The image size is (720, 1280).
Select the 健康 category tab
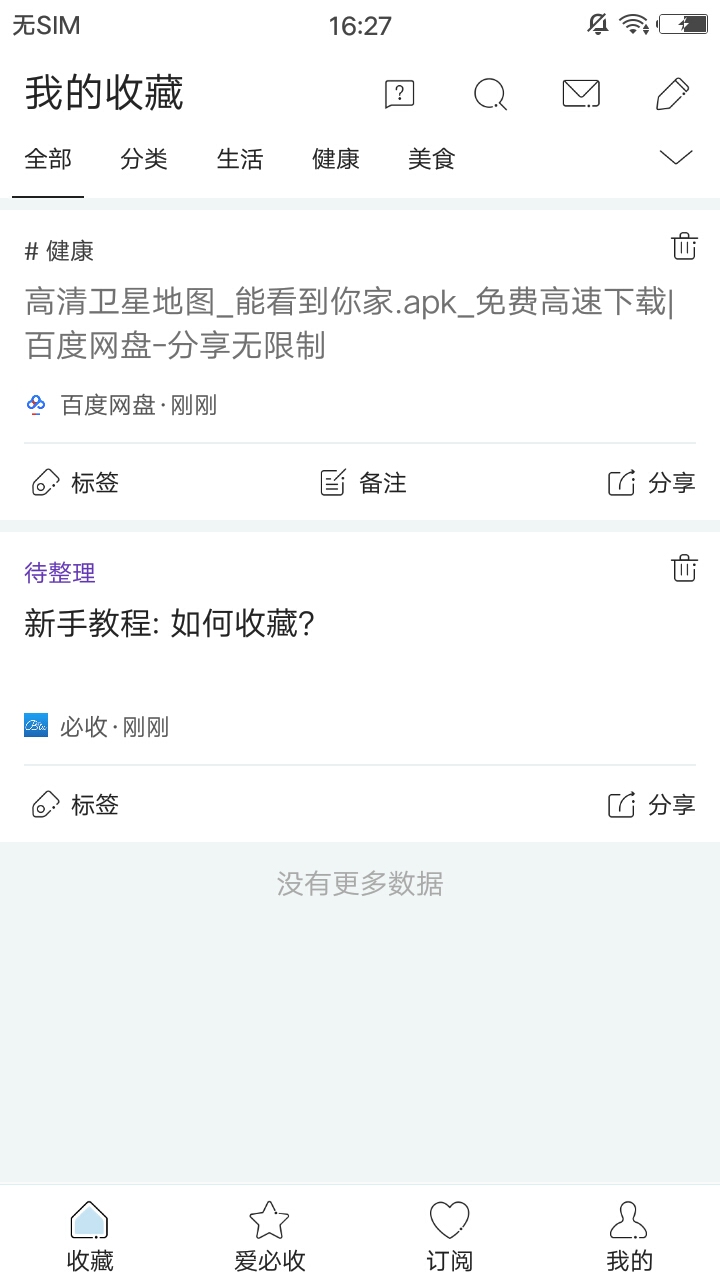point(336,159)
